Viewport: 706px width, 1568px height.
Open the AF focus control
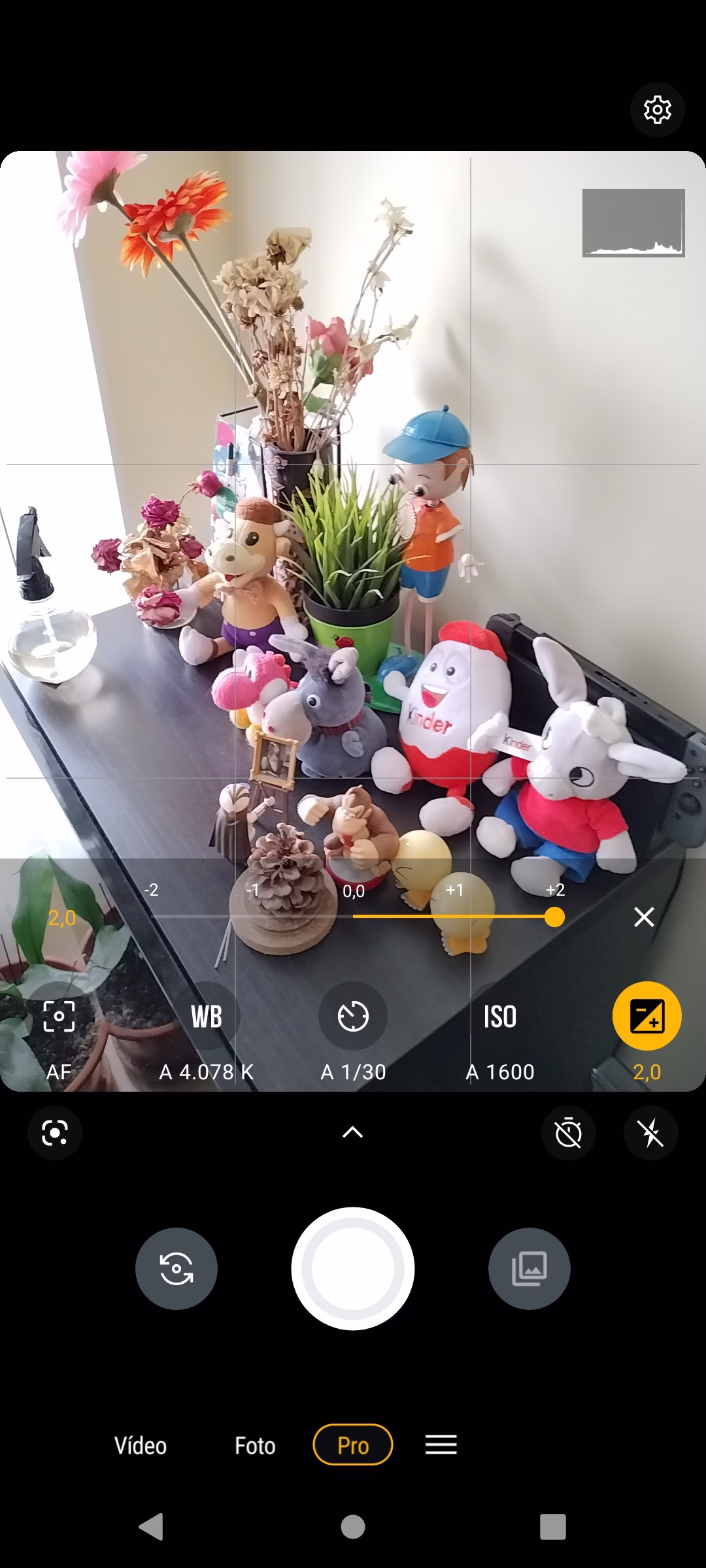(x=59, y=1016)
